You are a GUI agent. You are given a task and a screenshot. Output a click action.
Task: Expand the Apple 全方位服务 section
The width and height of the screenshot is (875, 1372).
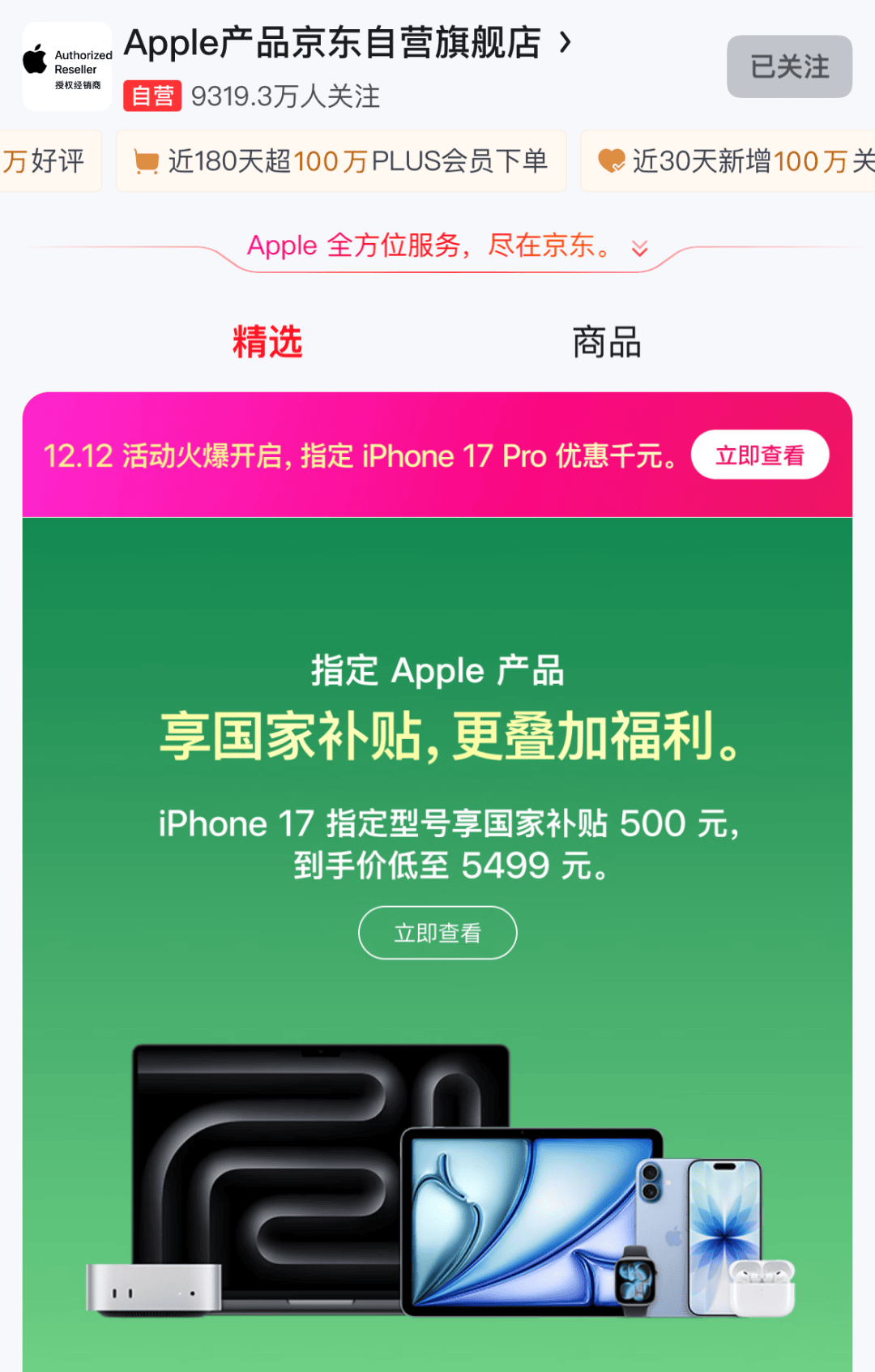pyautogui.click(x=639, y=248)
